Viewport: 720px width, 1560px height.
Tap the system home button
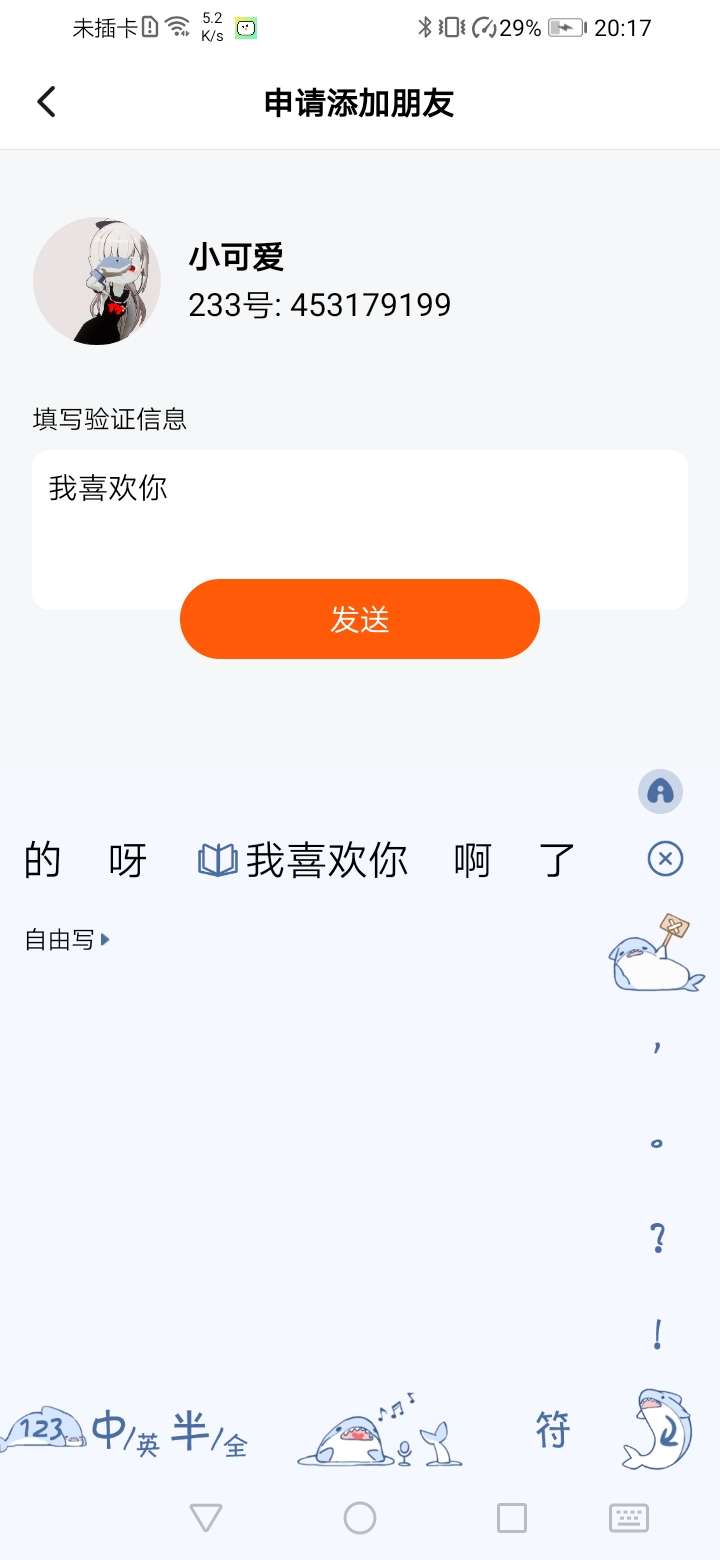pos(360,1518)
